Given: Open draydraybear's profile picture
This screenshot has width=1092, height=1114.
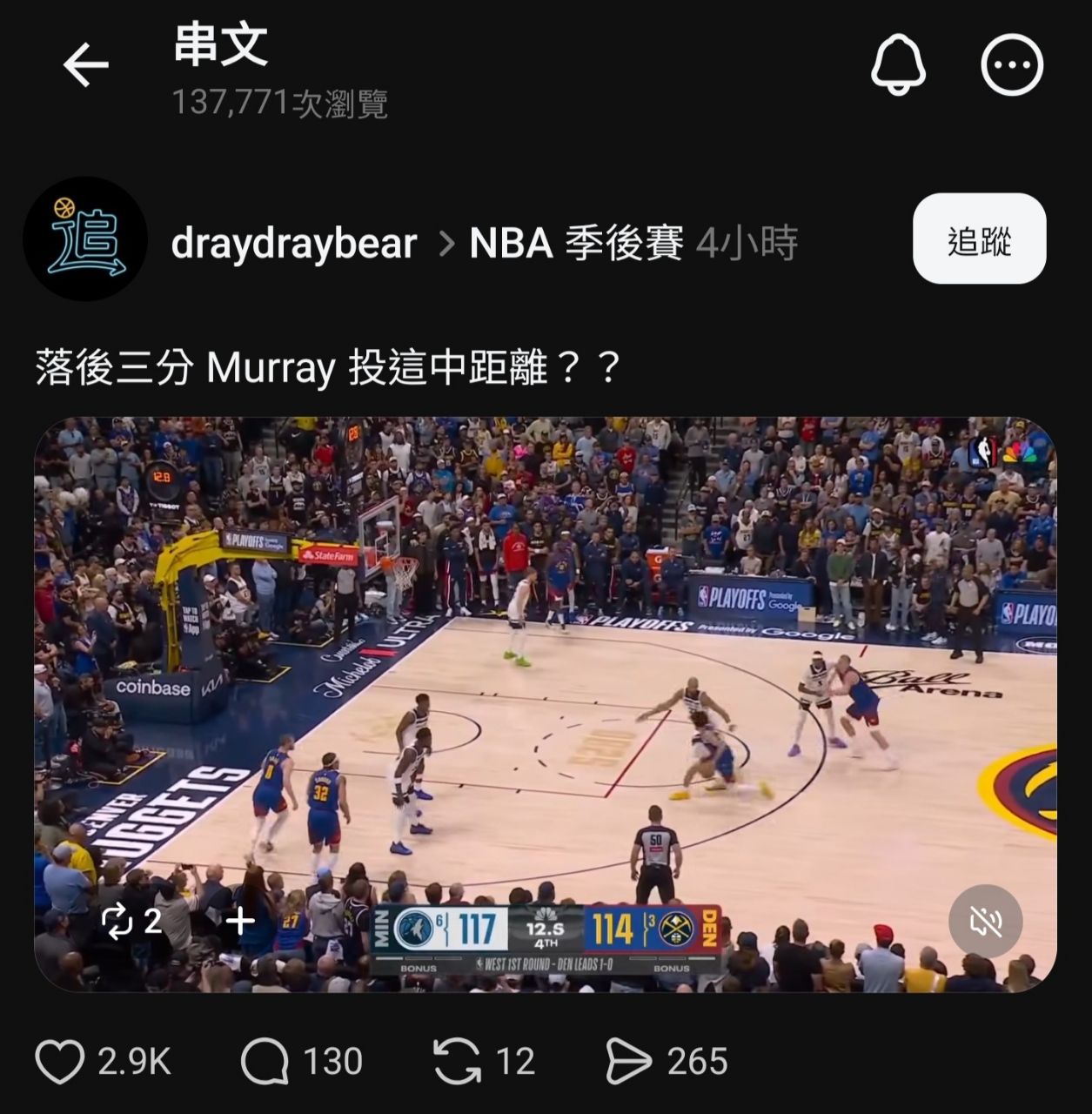Looking at the screenshot, I should click(x=85, y=239).
